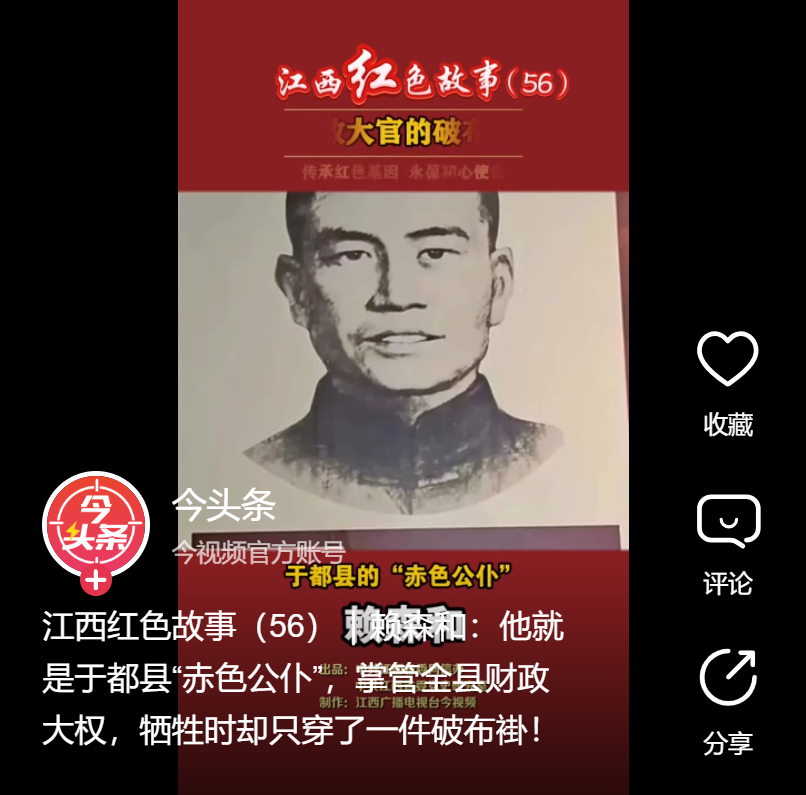
Task: Tap the heart icon to favorite this video
Action: coord(727,358)
